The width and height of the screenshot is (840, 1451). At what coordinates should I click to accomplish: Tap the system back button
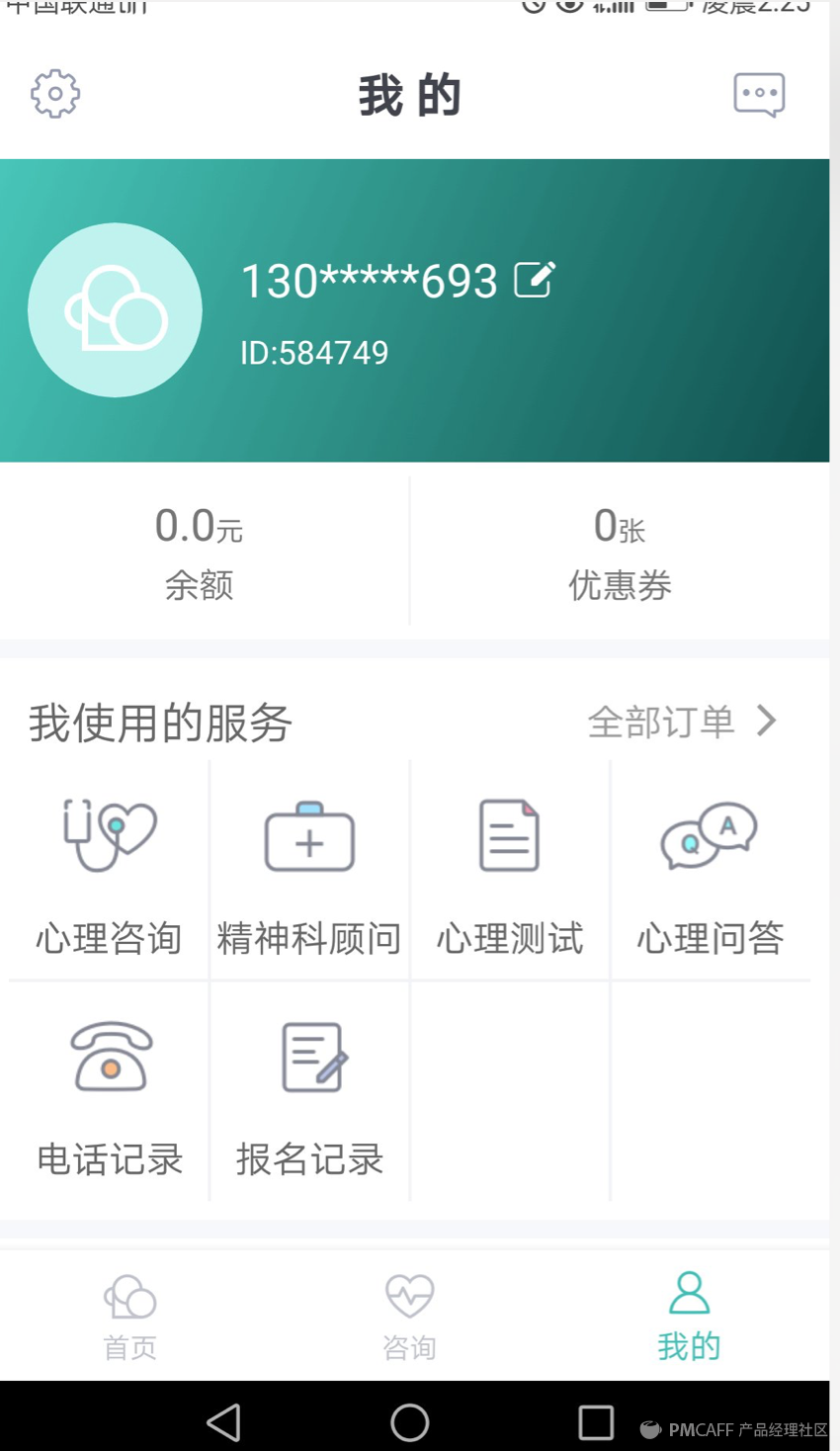pyautogui.click(x=224, y=1422)
